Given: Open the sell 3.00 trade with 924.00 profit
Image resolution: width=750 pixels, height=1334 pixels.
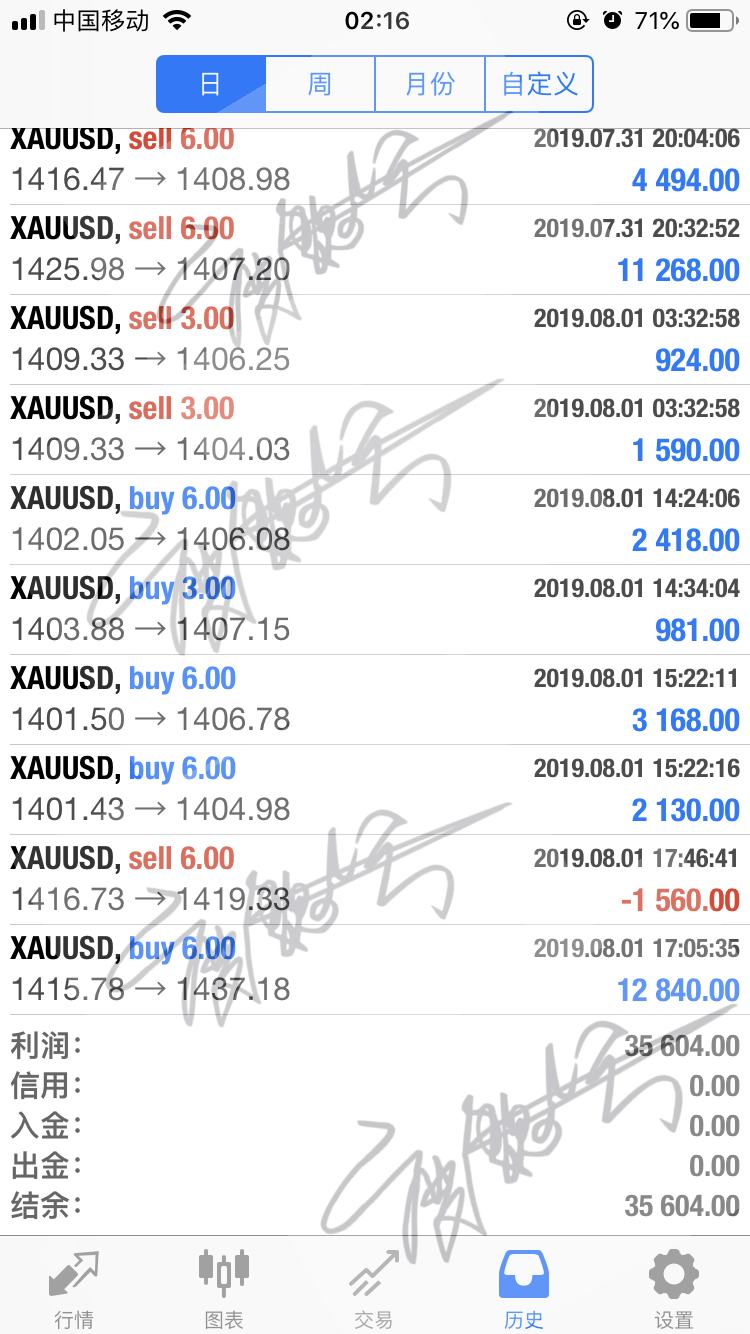Looking at the screenshot, I should [375, 340].
